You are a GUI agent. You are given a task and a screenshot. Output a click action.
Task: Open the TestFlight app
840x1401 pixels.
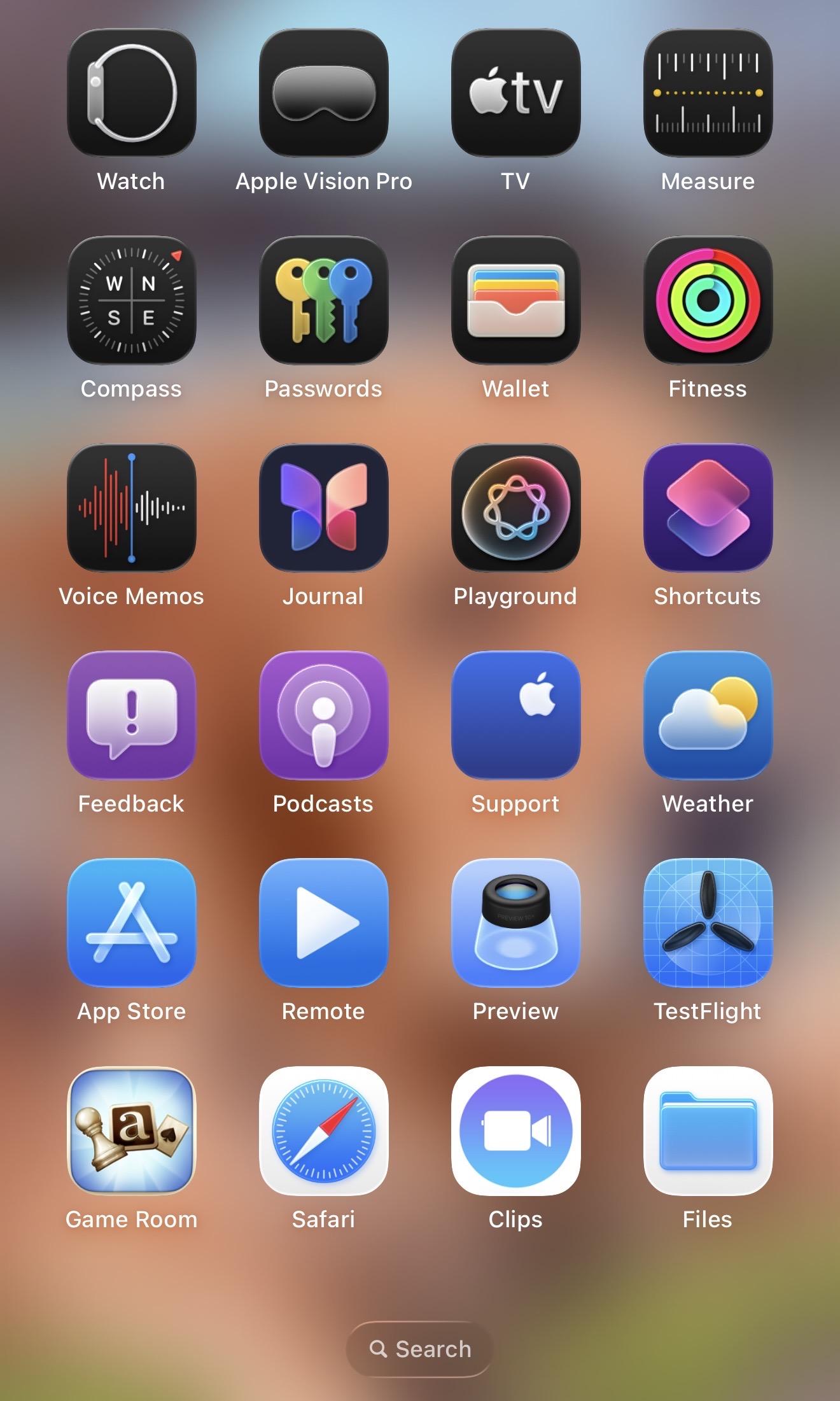708,923
